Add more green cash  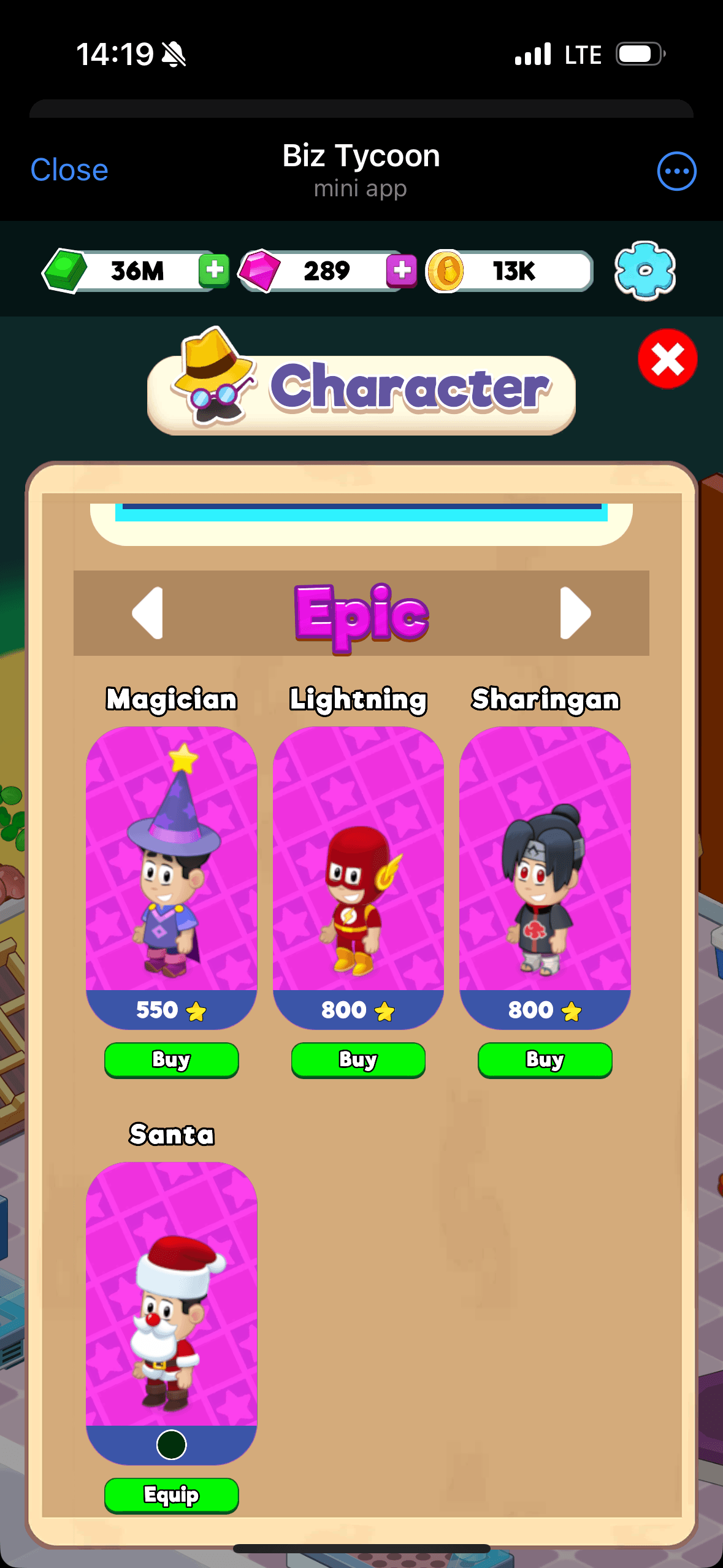pos(213,270)
